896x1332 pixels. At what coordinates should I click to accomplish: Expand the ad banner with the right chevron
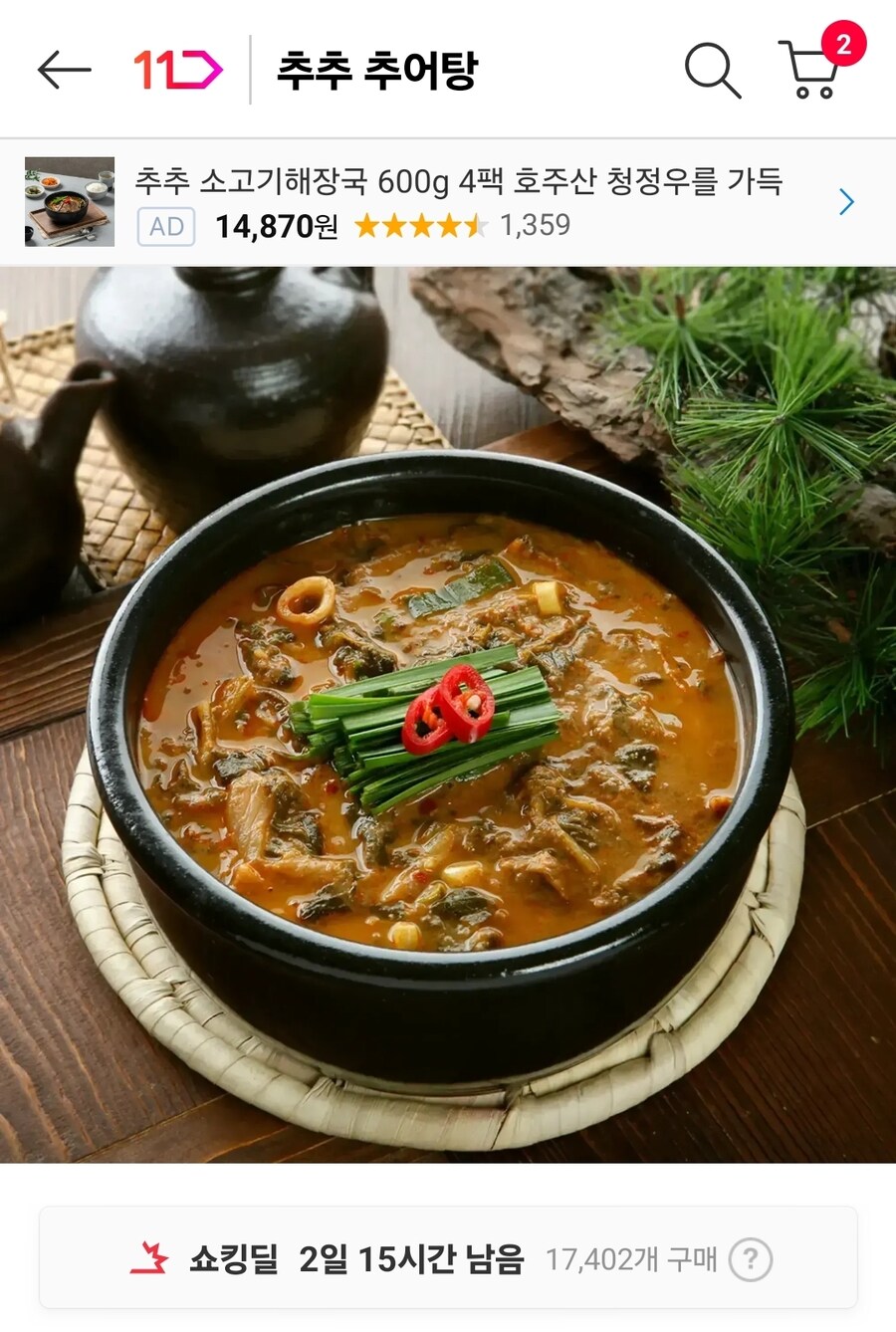pos(847,202)
